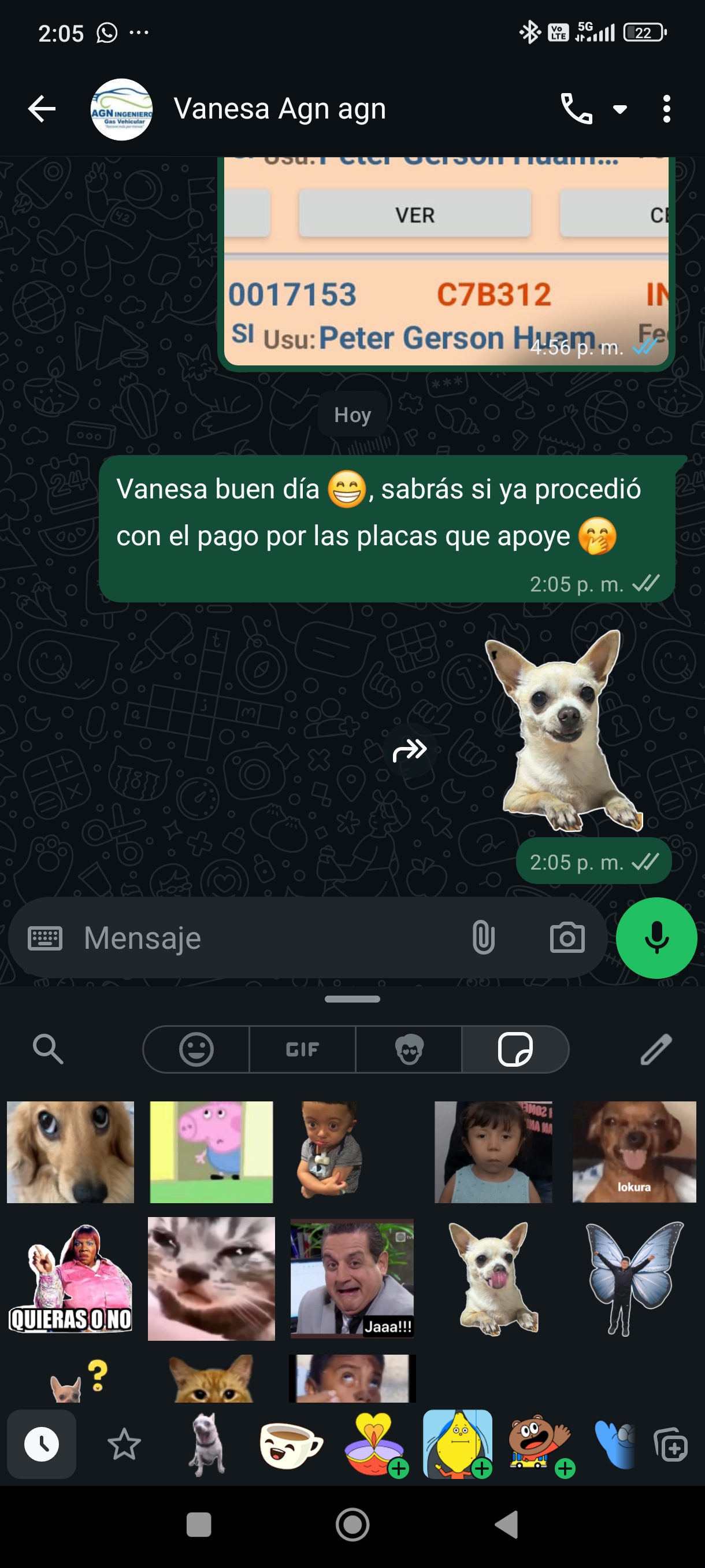This screenshot has height=1568, width=705.
Task: Send the 'lokura' dog sticker
Action: [634, 1152]
